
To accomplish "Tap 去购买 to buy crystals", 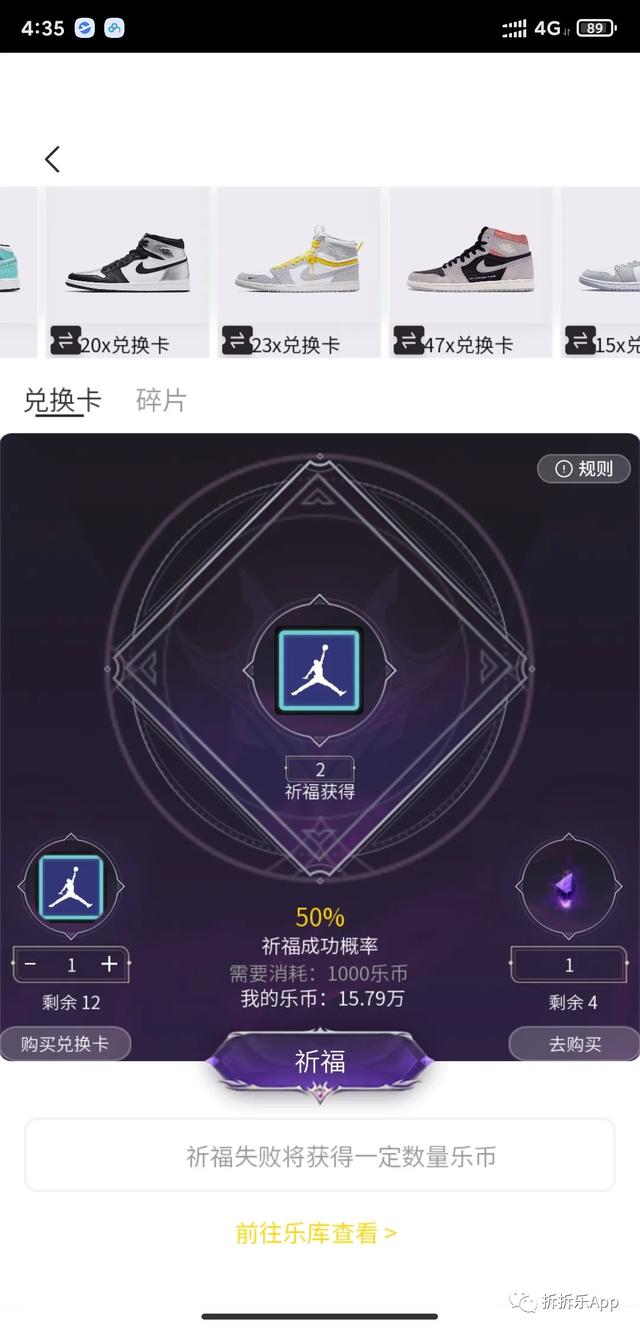I will pyautogui.click(x=575, y=1044).
